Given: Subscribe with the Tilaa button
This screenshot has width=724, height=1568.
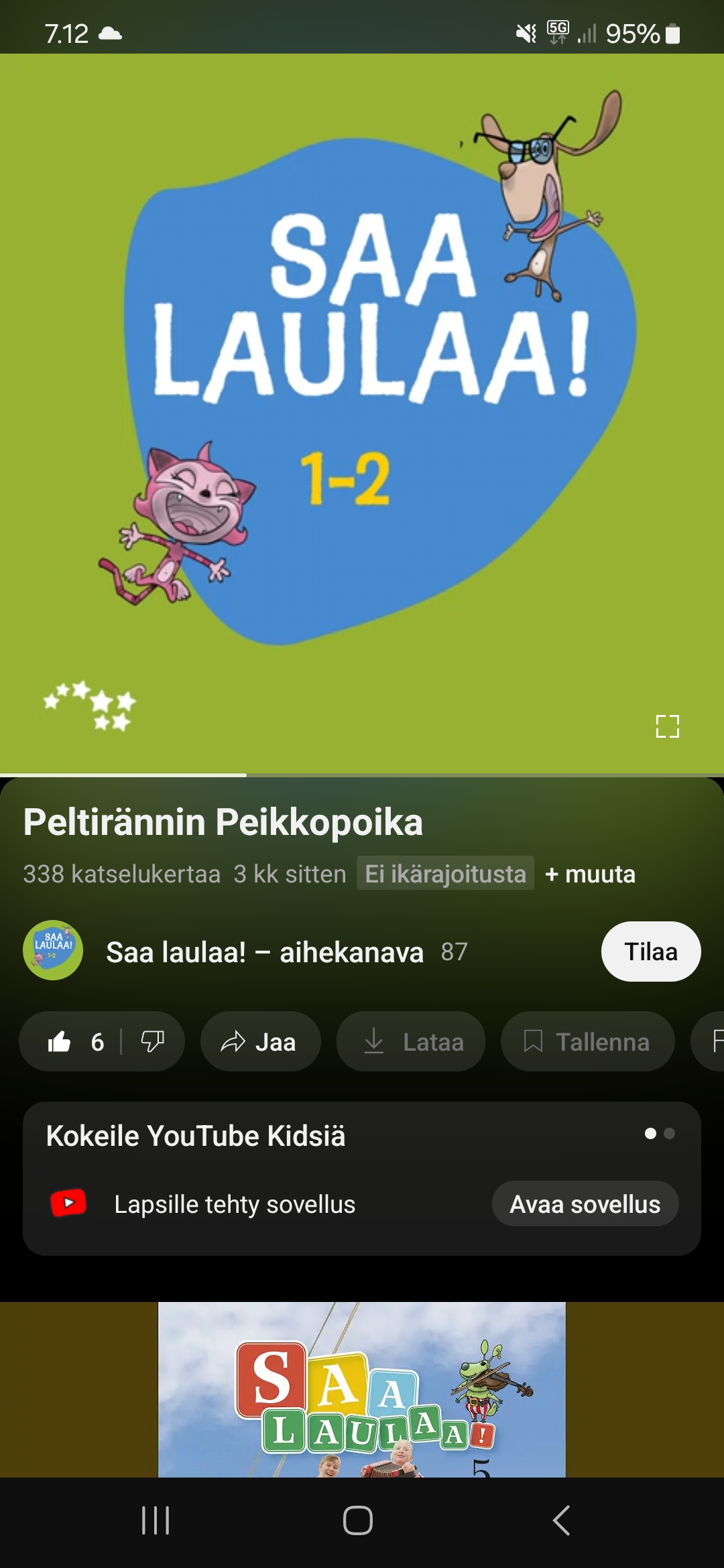Looking at the screenshot, I should 650,952.
